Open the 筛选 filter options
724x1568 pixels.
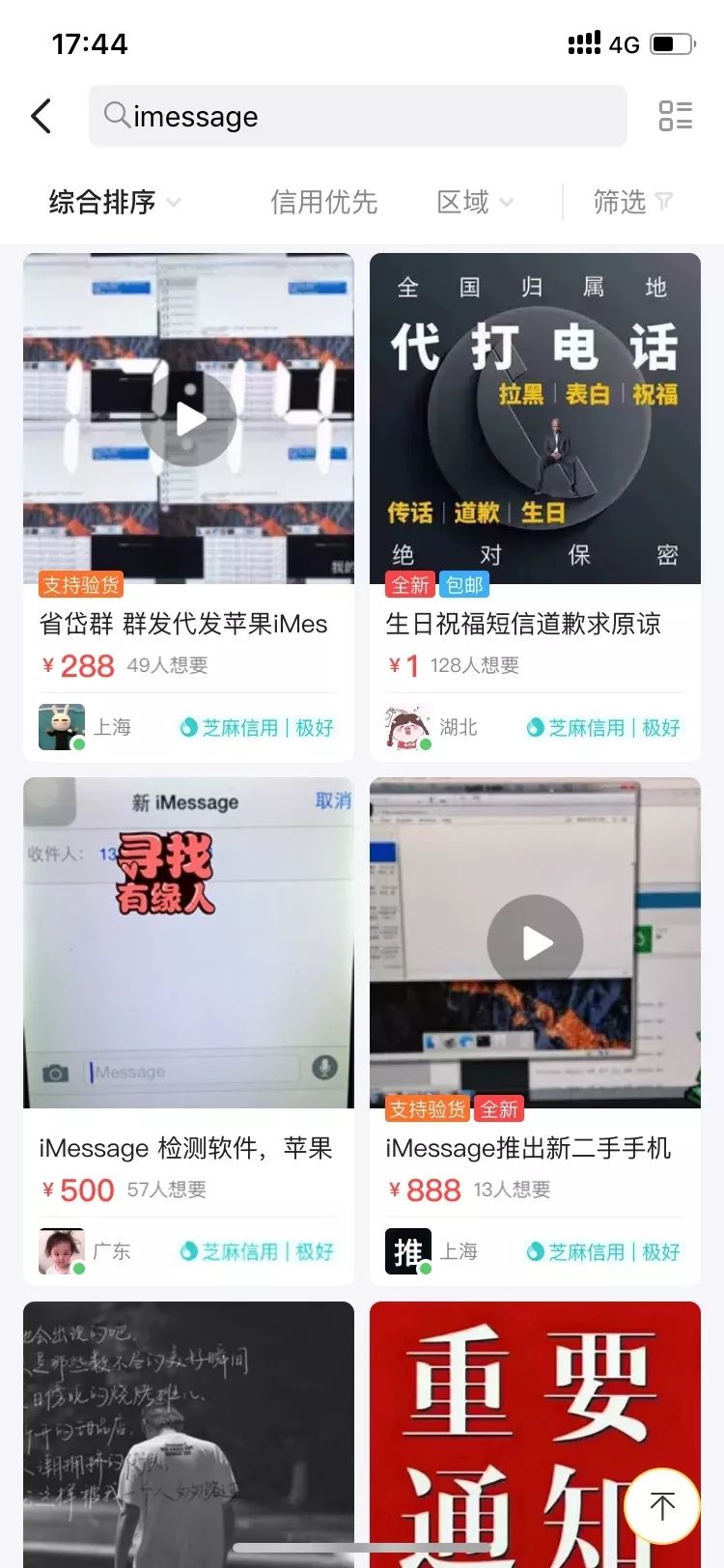[x=631, y=202]
